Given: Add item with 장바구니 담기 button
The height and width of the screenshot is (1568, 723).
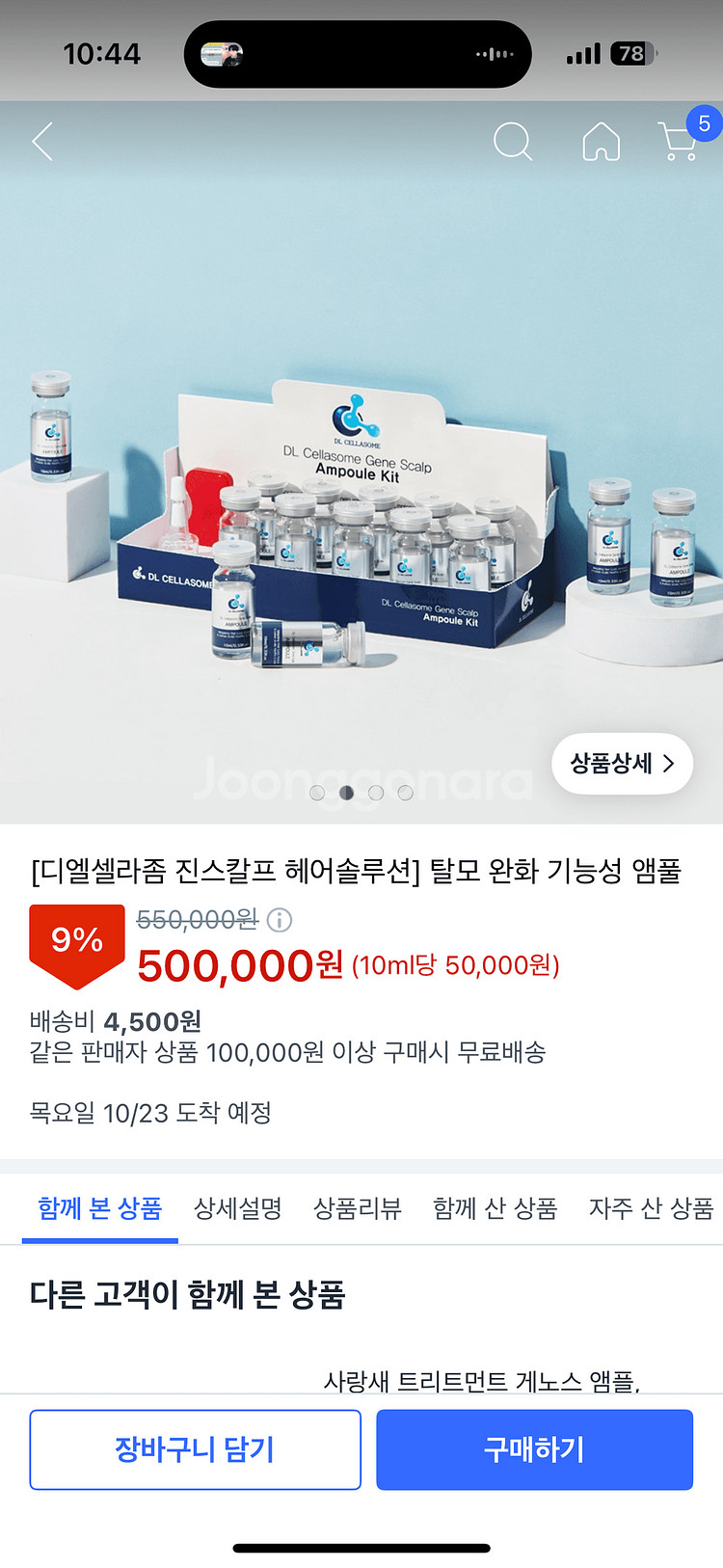Looking at the screenshot, I should click(x=195, y=1449).
